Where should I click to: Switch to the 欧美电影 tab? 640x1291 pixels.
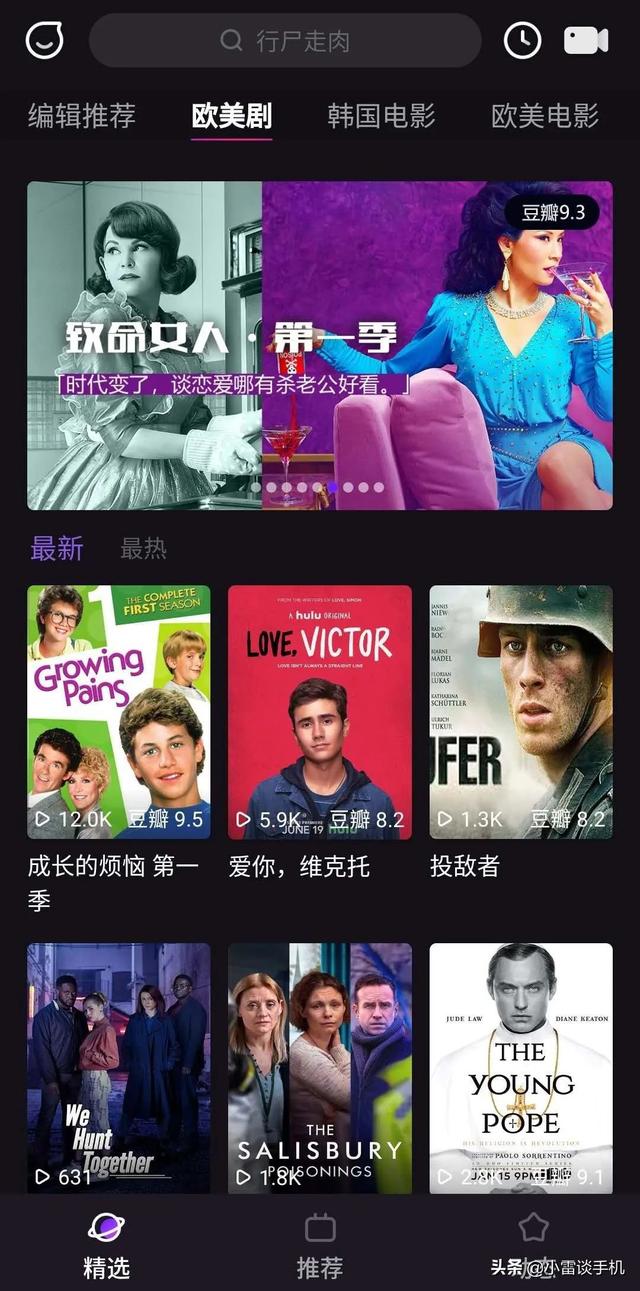click(x=545, y=116)
